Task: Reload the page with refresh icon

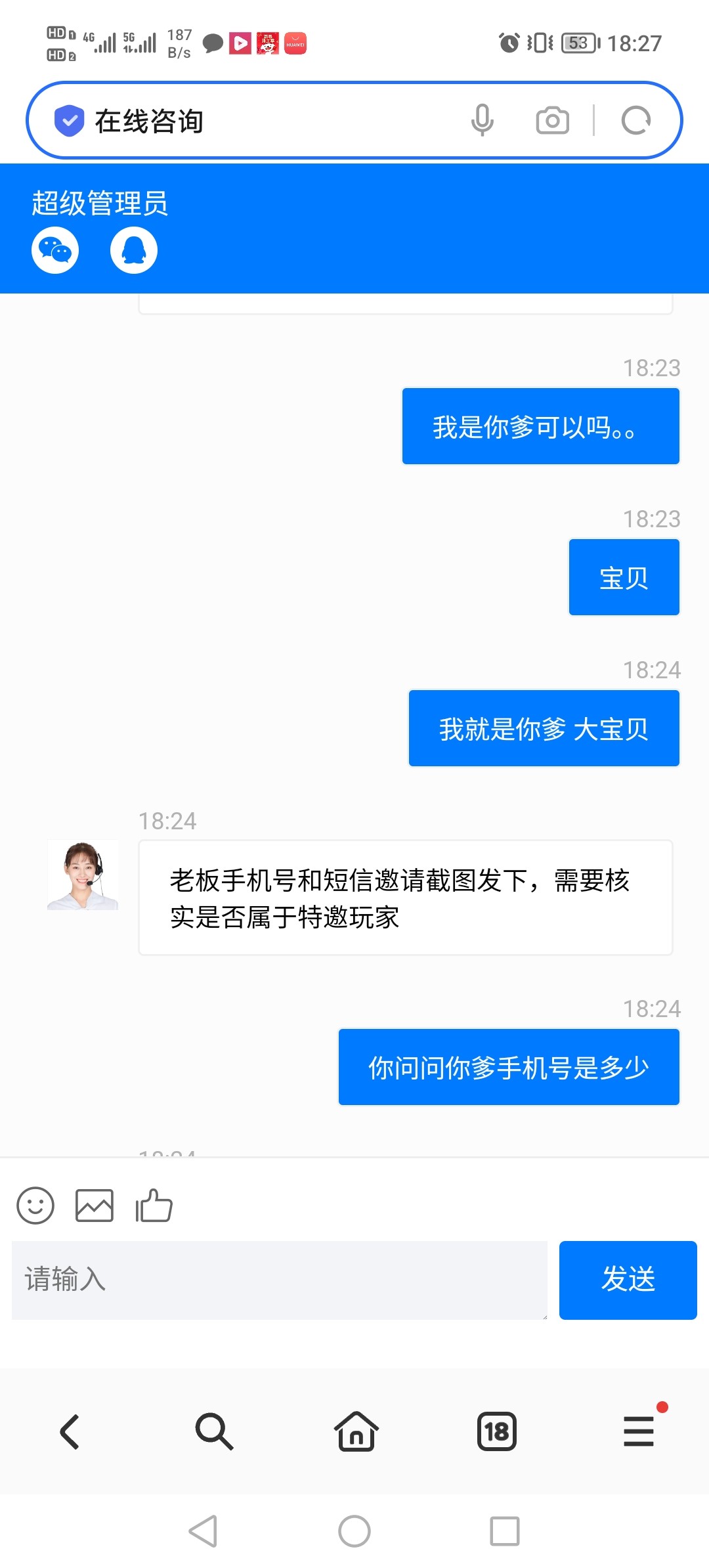Action: click(x=635, y=120)
